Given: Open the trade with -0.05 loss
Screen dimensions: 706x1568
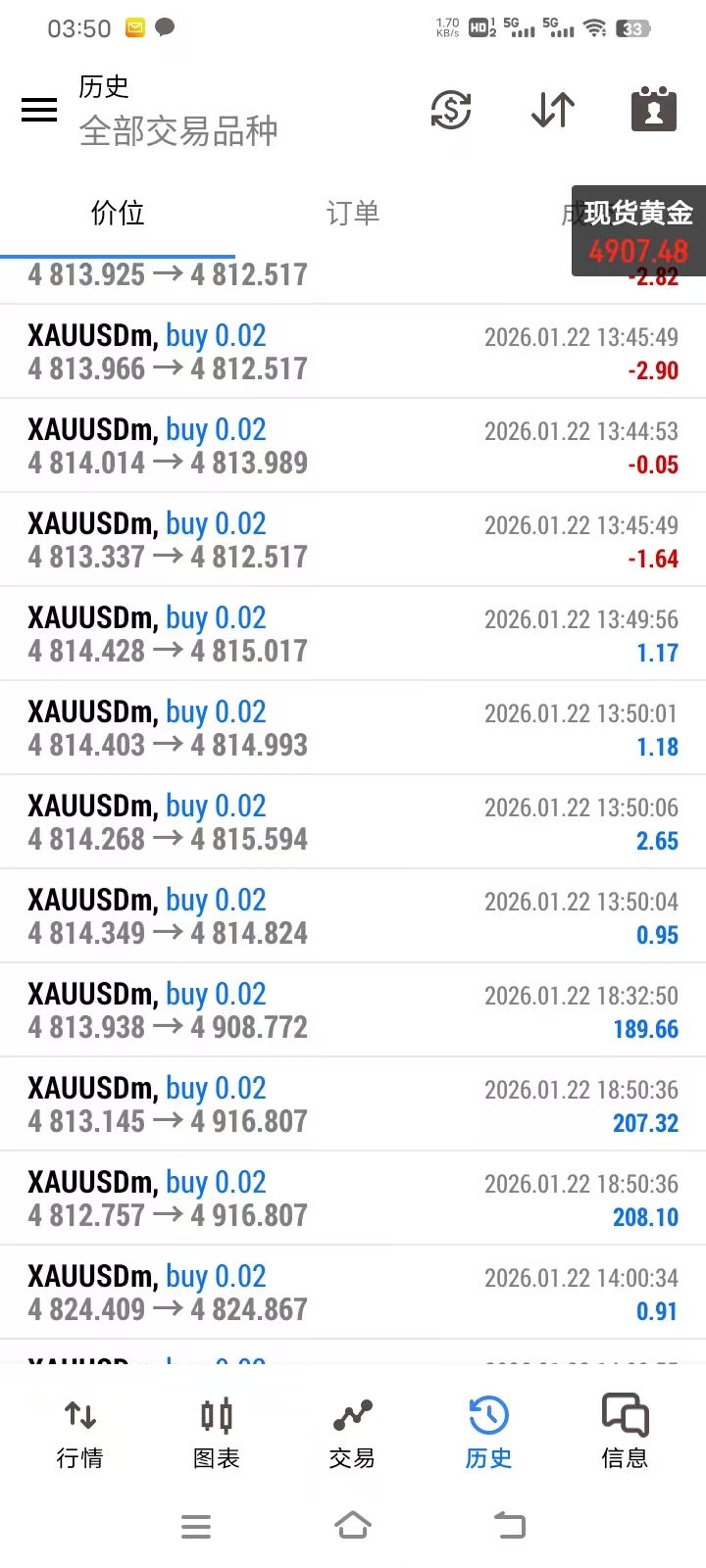Looking at the screenshot, I should 353,446.
